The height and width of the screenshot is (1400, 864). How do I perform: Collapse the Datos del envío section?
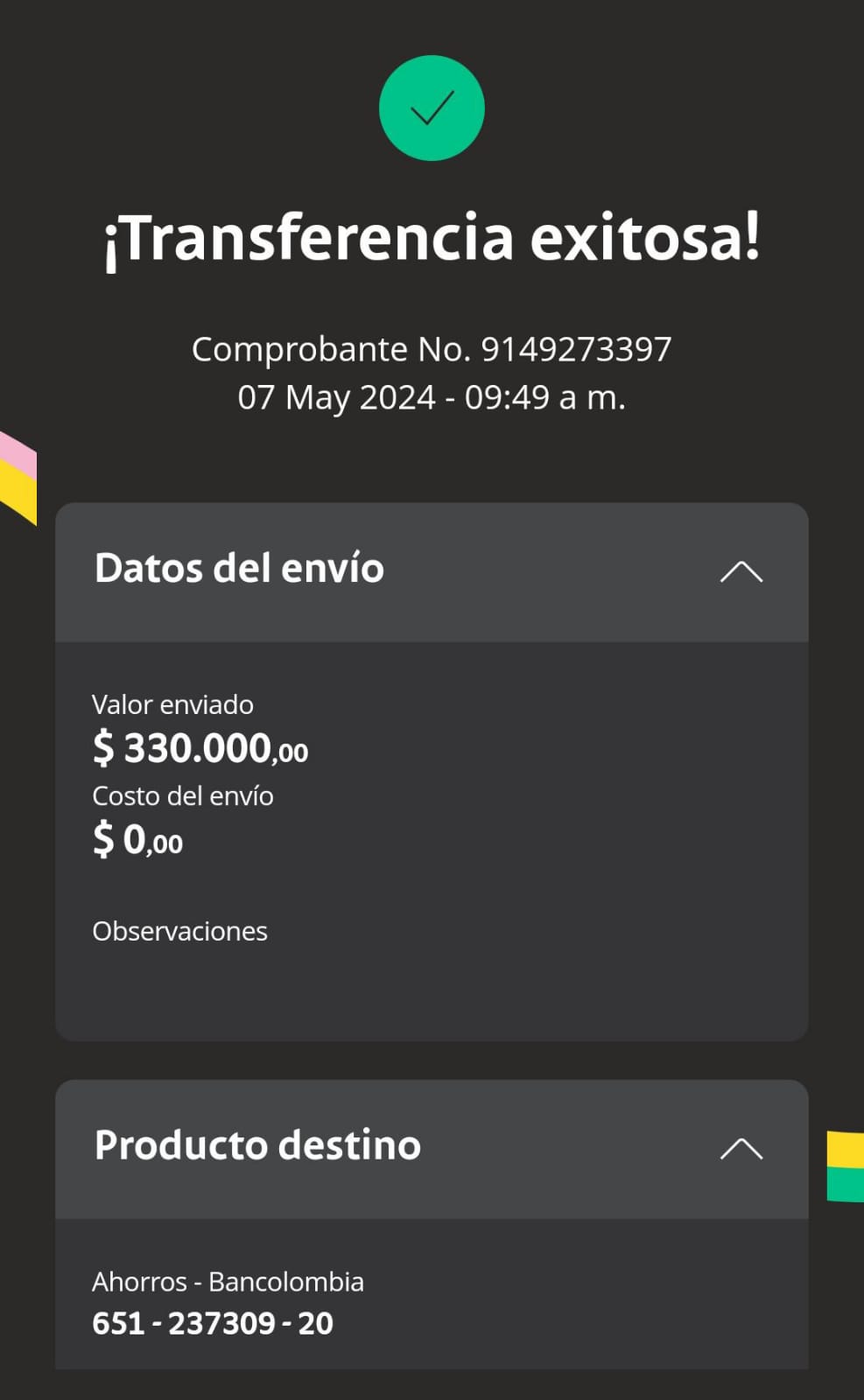click(x=741, y=571)
